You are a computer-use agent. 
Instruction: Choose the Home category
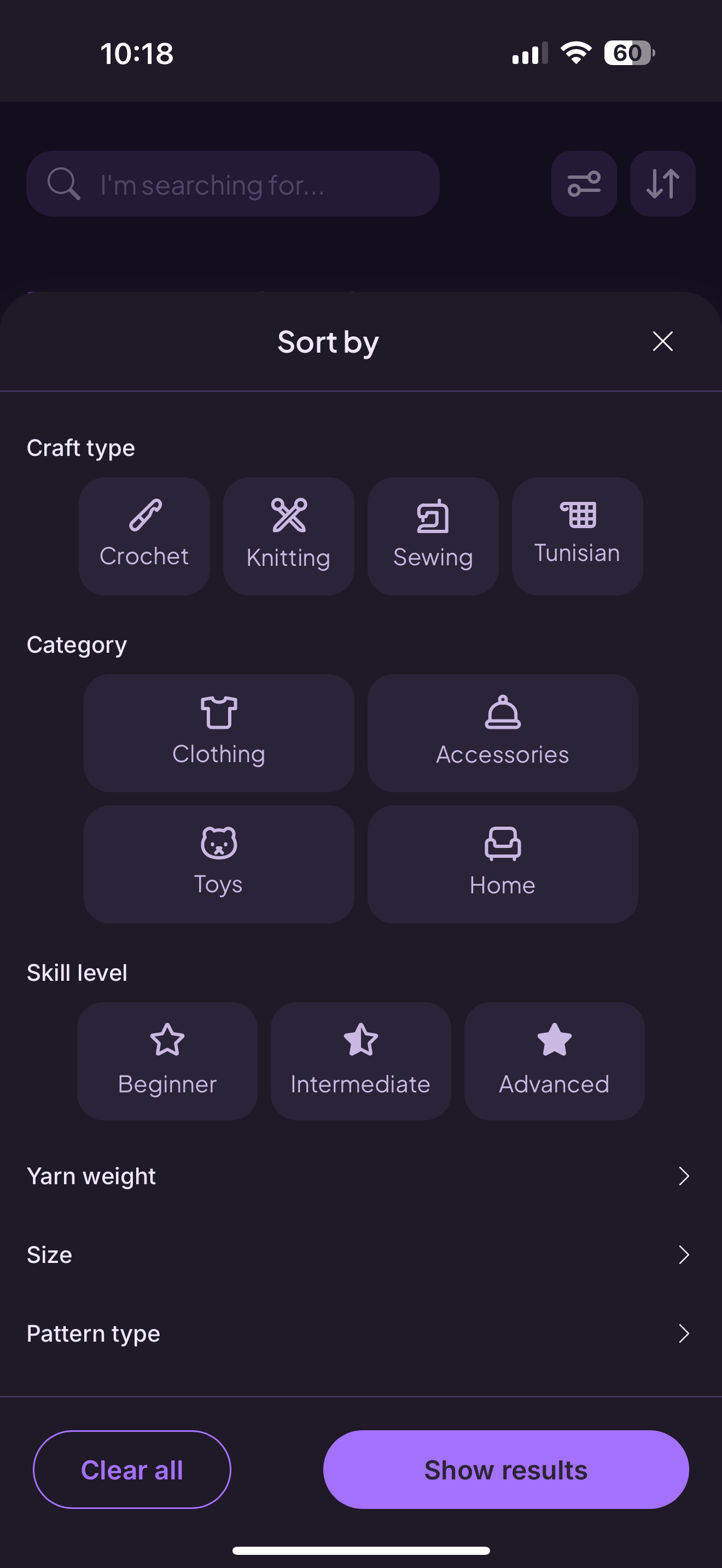[x=502, y=864]
